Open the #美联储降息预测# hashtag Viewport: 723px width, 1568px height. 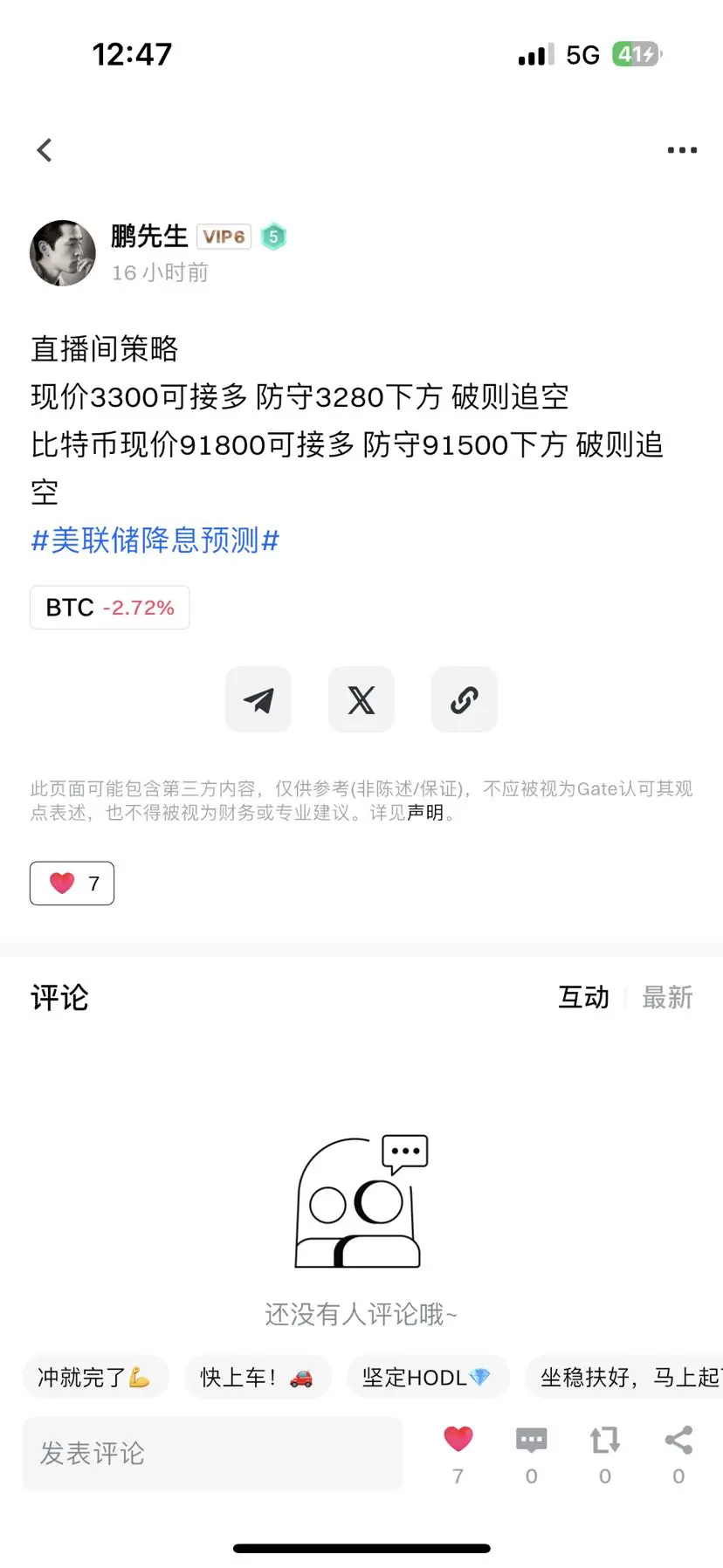[154, 541]
